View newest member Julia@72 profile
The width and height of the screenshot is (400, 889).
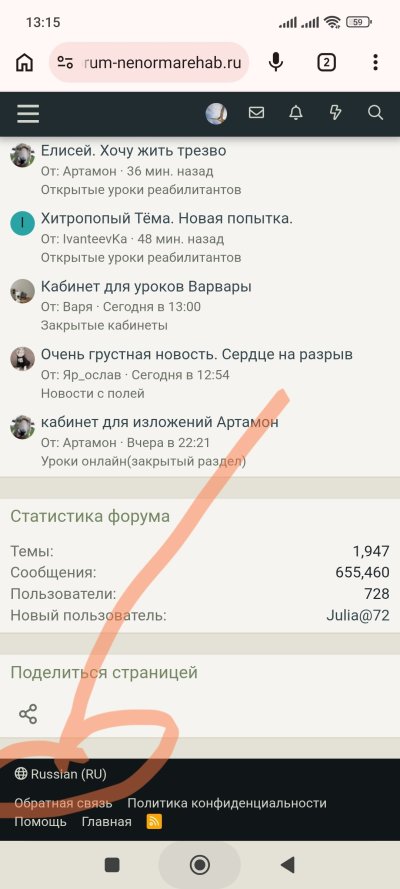[x=358, y=615]
